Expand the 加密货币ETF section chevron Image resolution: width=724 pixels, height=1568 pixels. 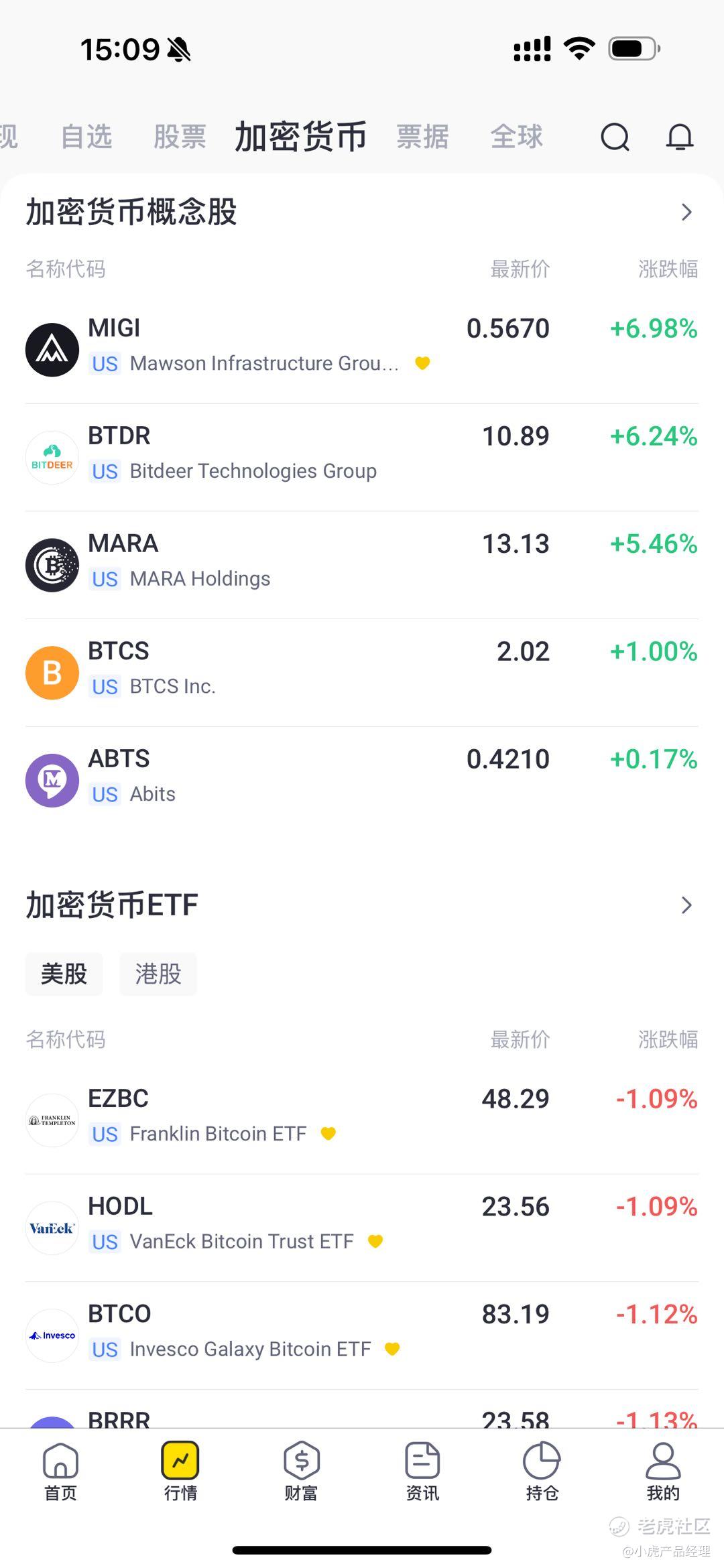pos(686,905)
